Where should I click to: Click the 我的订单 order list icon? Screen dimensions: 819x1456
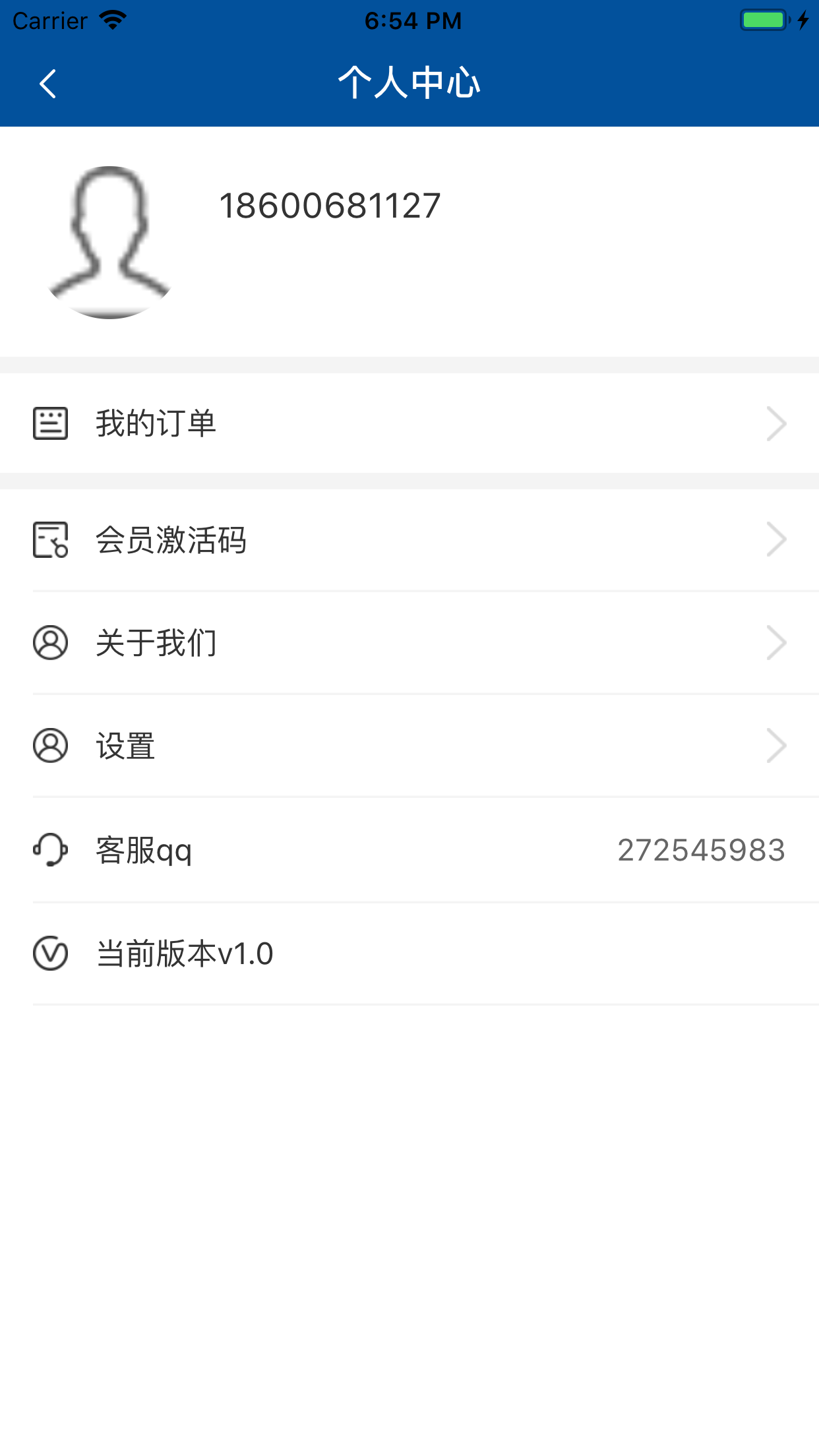51,423
